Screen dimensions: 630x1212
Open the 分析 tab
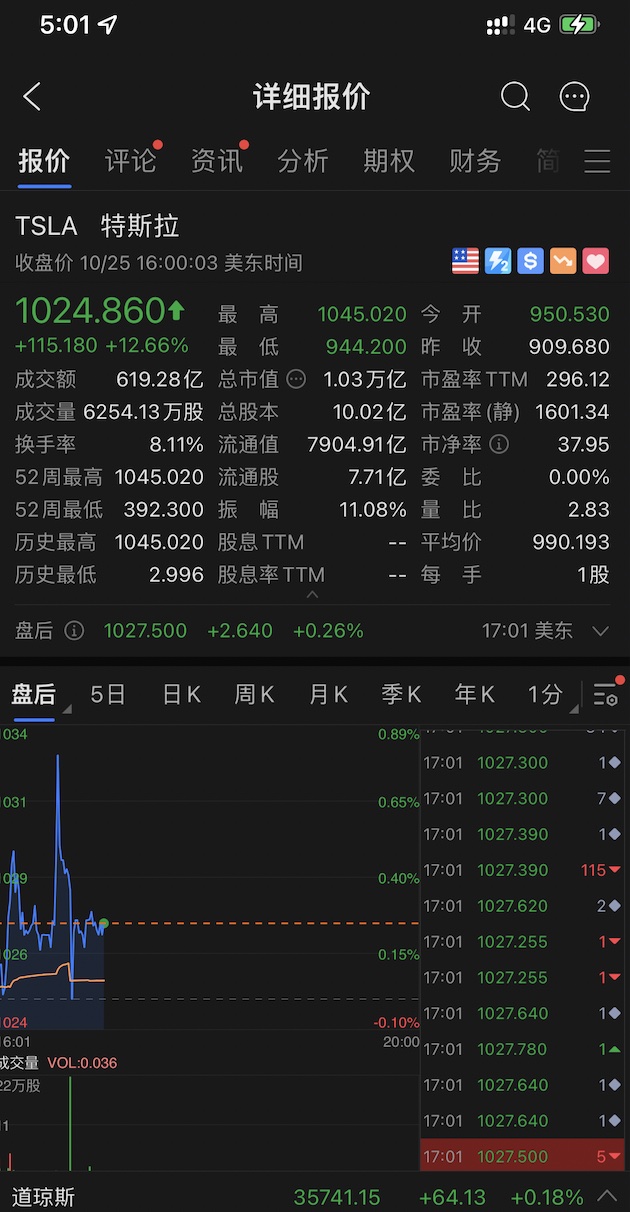coord(303,161)
